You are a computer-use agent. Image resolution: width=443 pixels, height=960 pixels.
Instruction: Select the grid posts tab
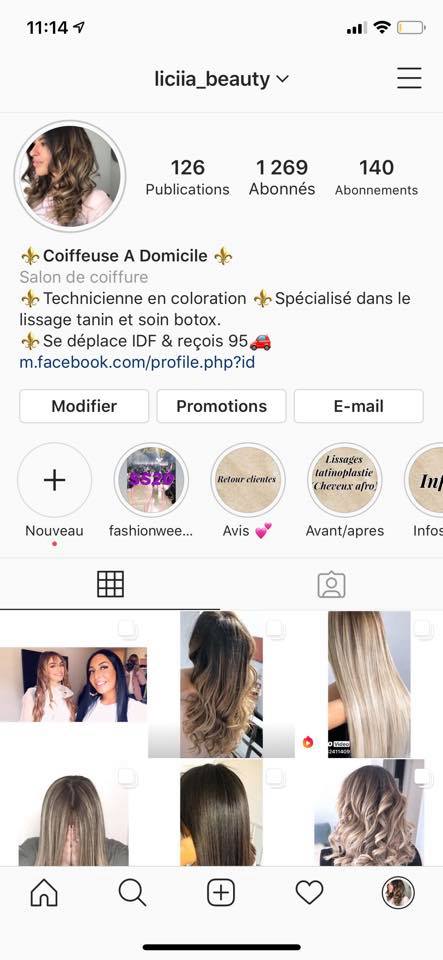111,584
